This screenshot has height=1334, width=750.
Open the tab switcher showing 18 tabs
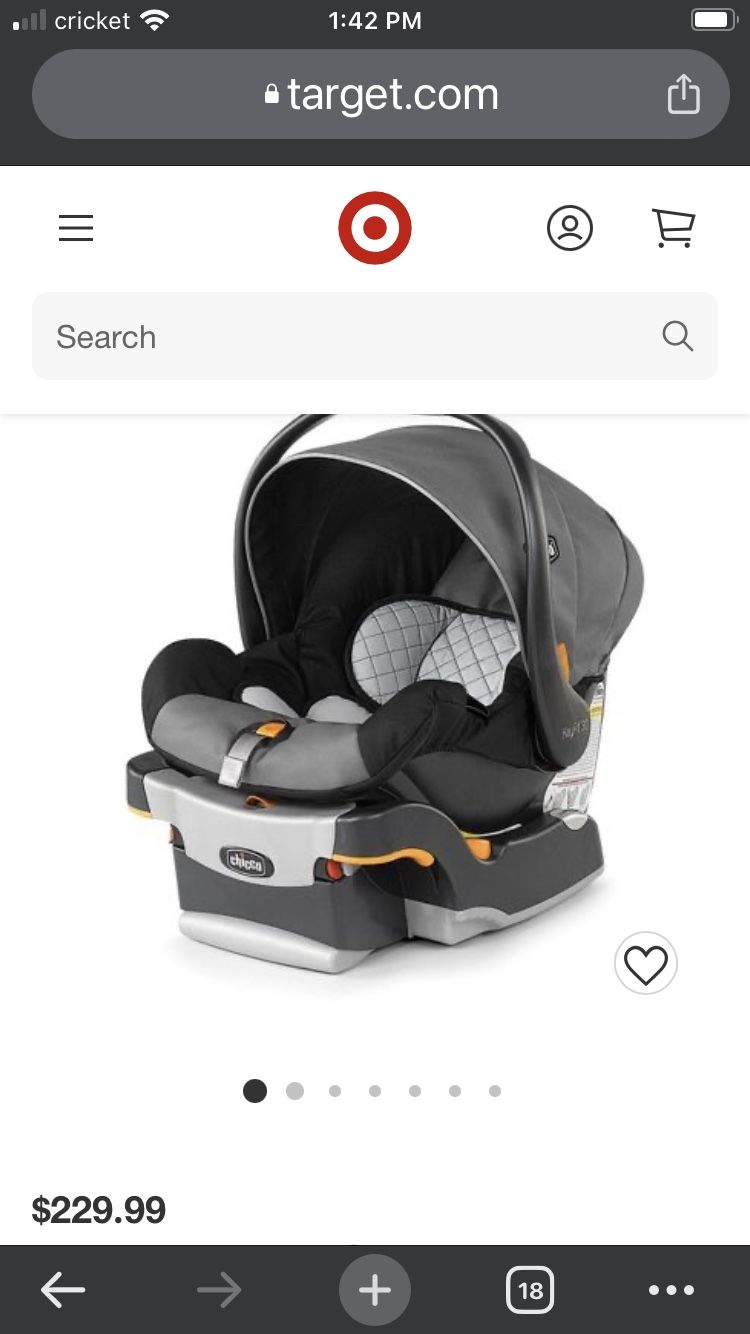(x=530, y=1290)
